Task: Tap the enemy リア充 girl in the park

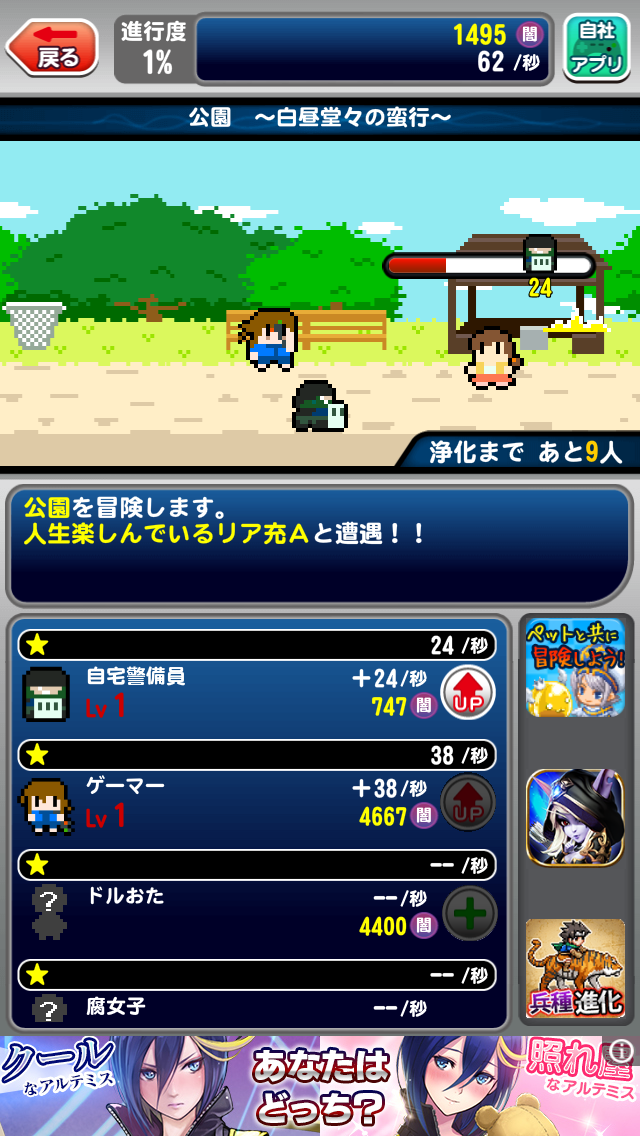Action: point(490,357)
